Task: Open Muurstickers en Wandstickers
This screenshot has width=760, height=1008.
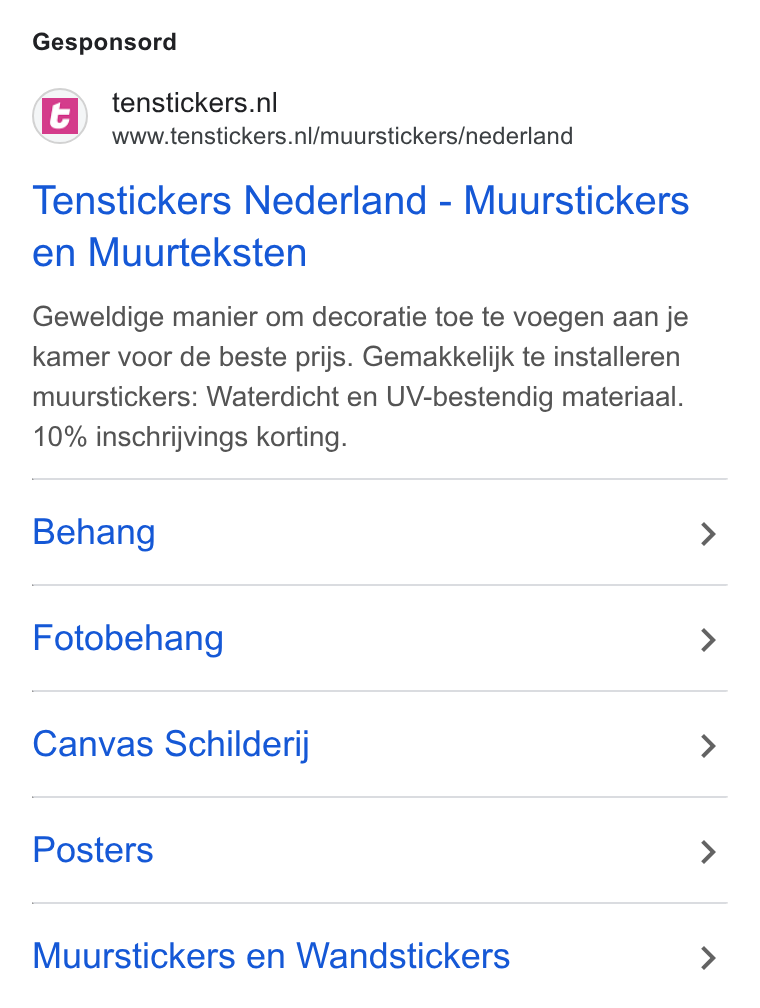Action: point(379,956)
